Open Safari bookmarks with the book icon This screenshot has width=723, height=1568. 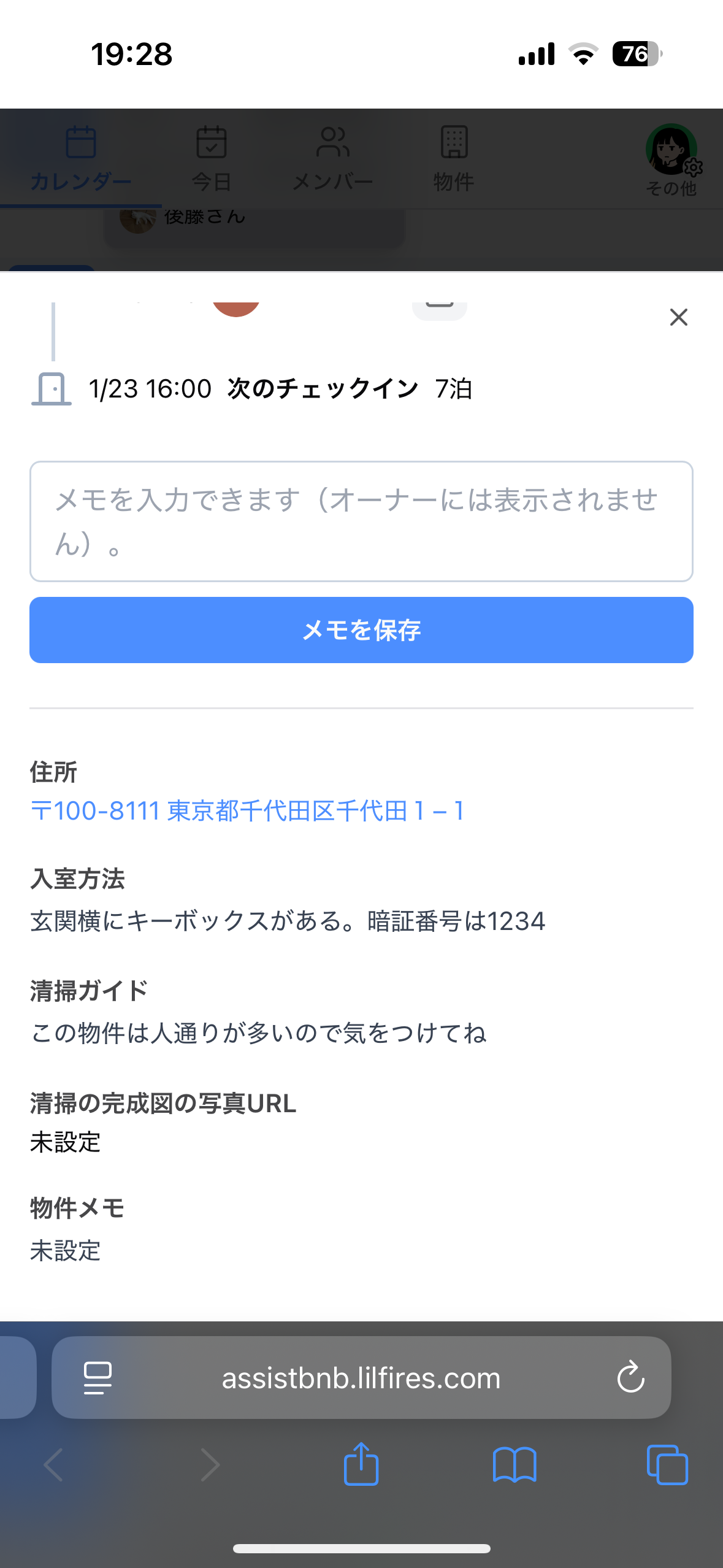(x=516, y=1465)
